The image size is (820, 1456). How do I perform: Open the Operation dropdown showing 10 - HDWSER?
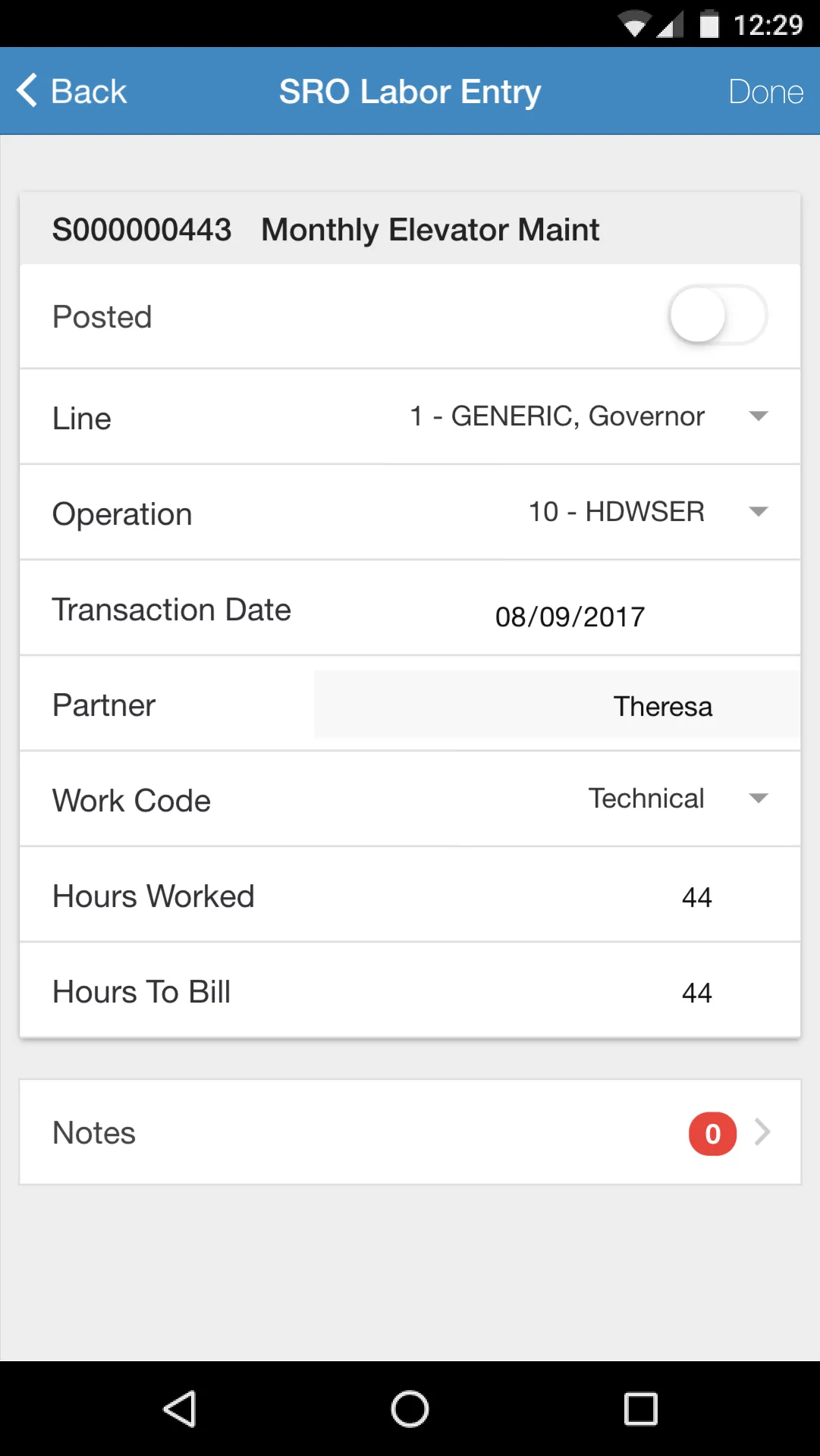tap(759, 512)
